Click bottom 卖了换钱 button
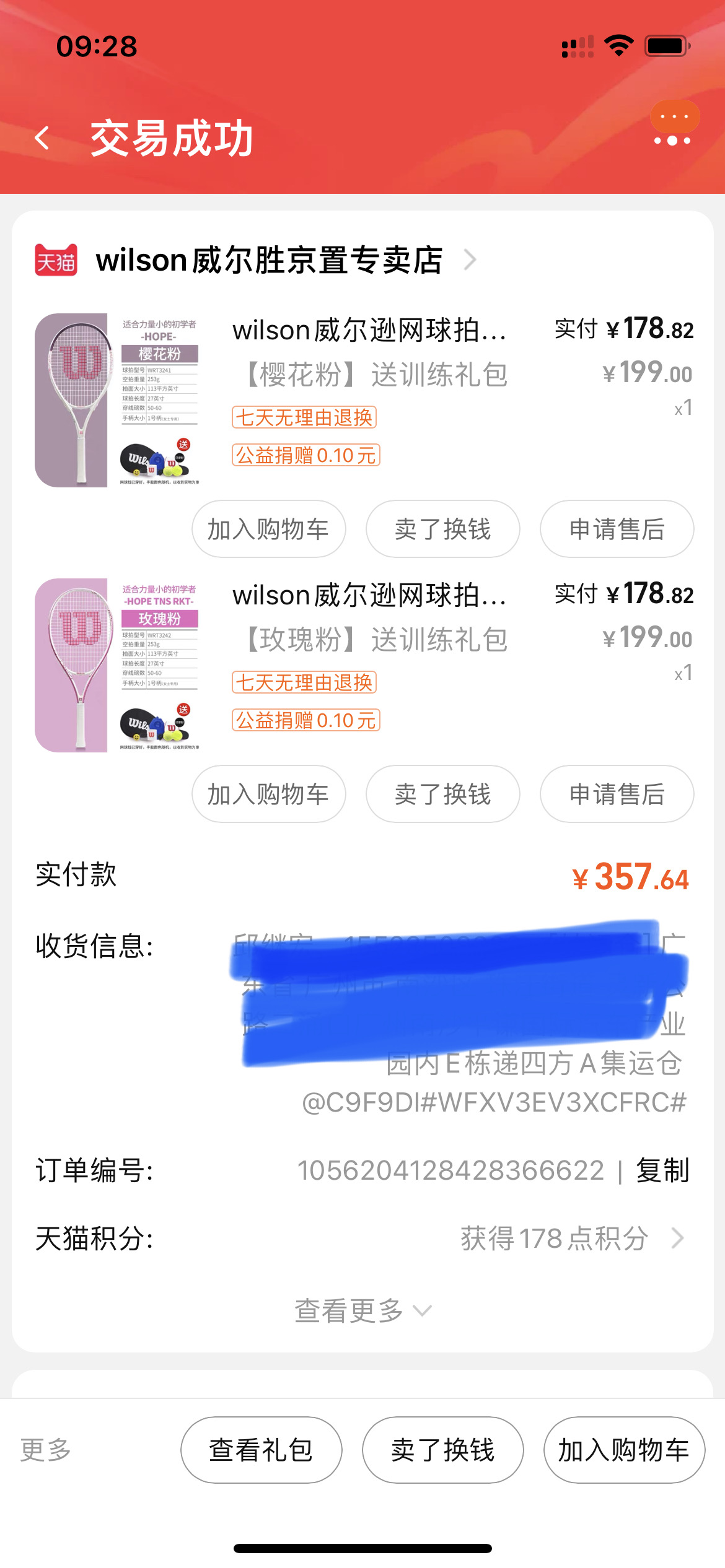This screenshot has width=725, height=1568. tap(442, 1450)
